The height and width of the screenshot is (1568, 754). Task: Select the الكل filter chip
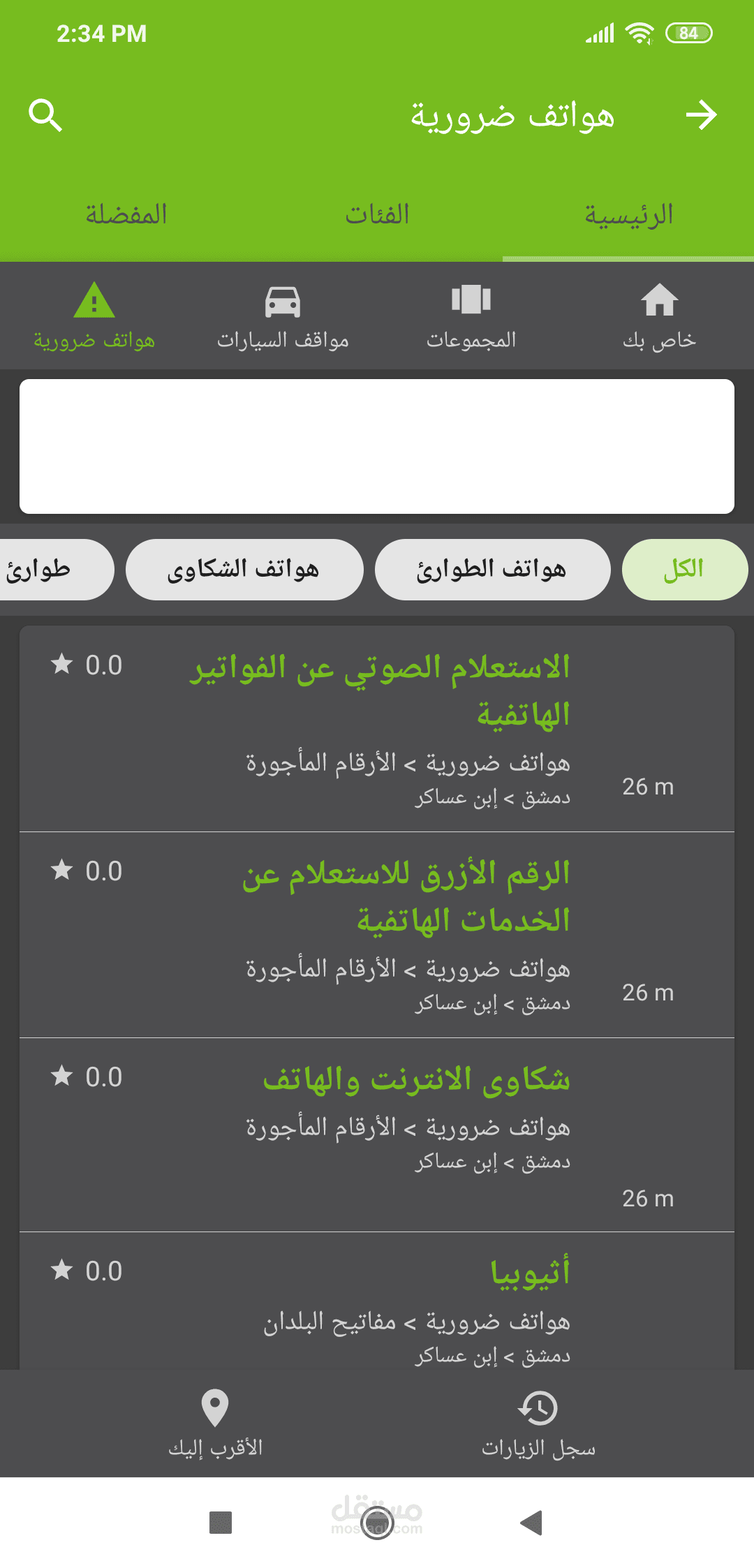tap(684, 570)
